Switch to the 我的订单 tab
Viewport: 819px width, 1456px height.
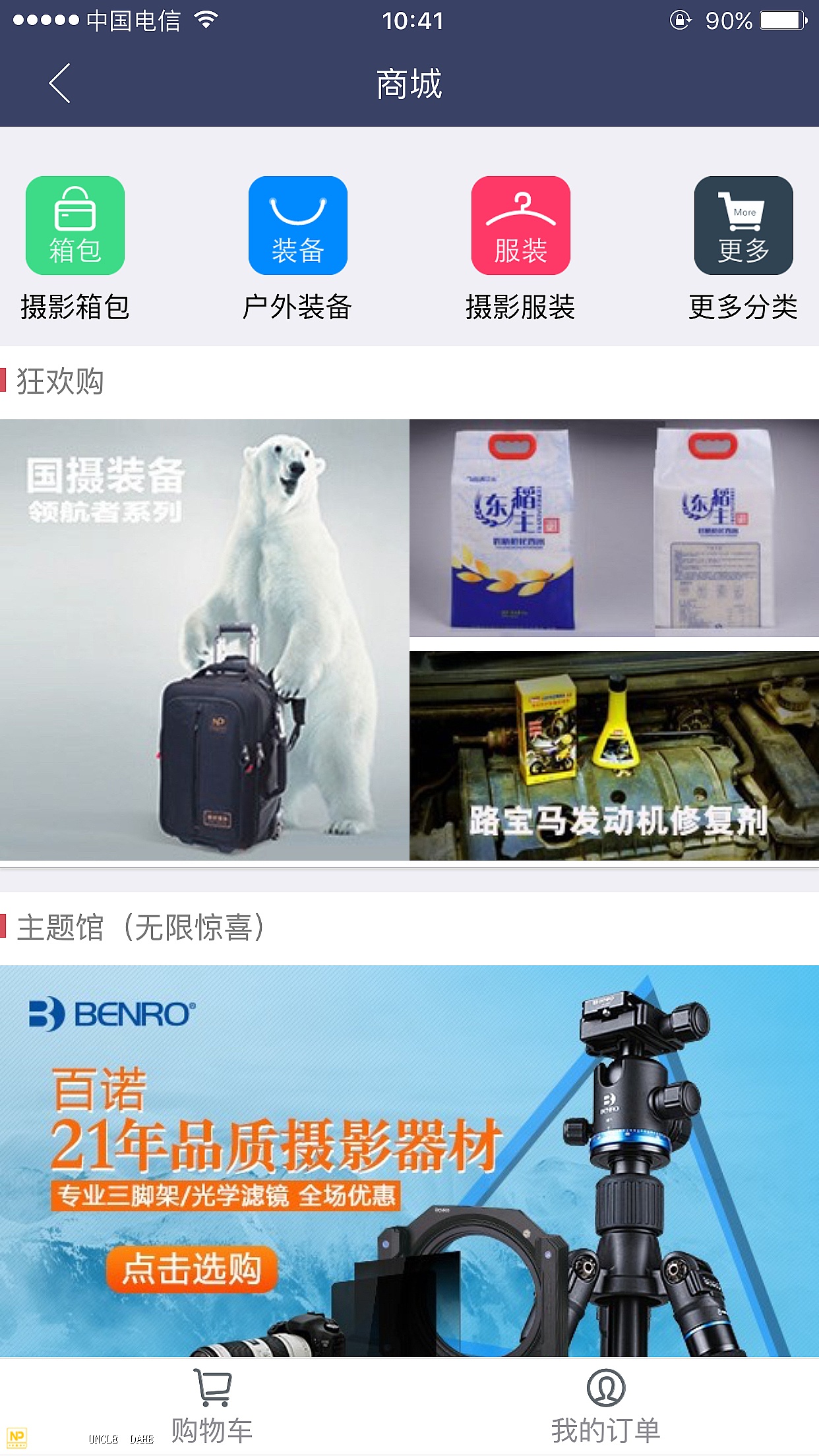pyautogui.click(x=605, y=1406)
